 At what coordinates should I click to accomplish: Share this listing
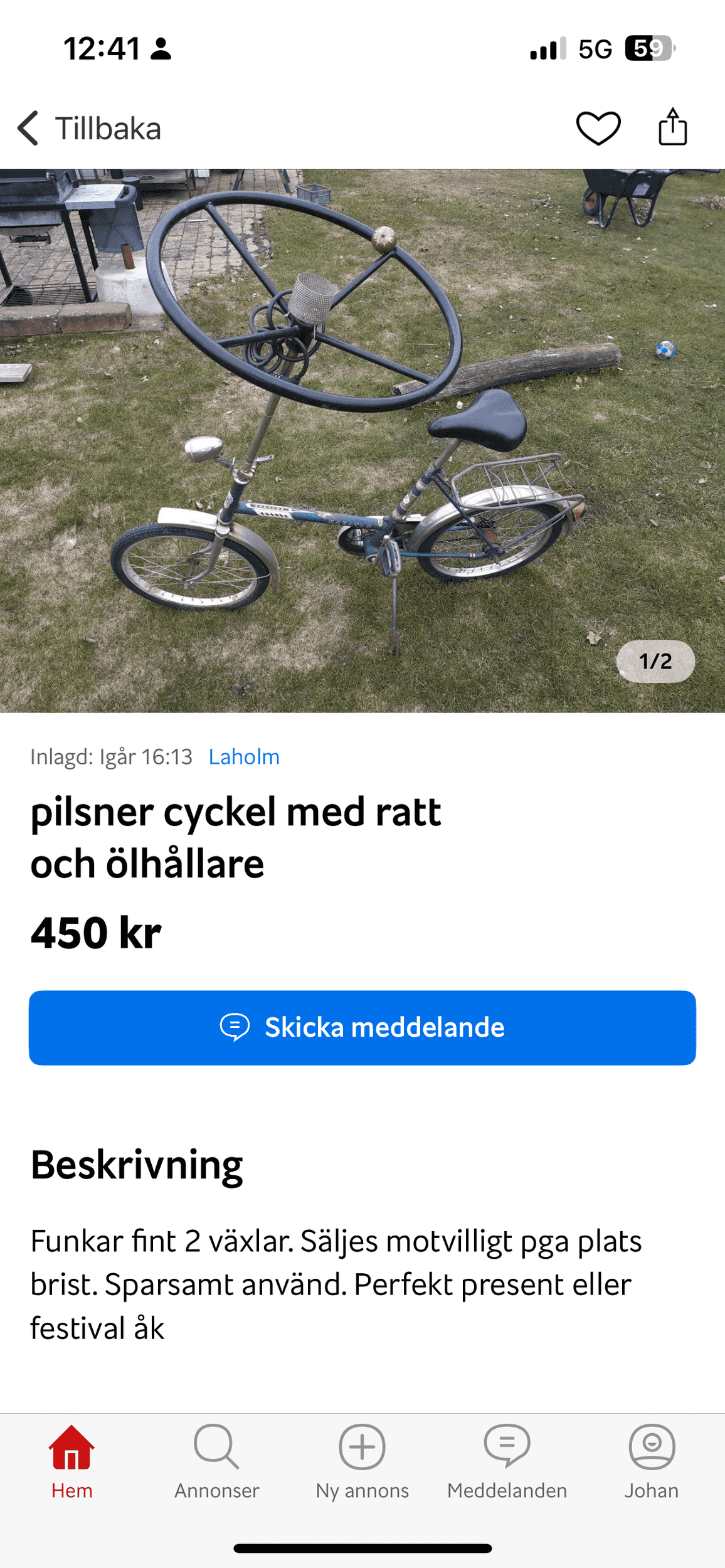(x=672, y=127)
